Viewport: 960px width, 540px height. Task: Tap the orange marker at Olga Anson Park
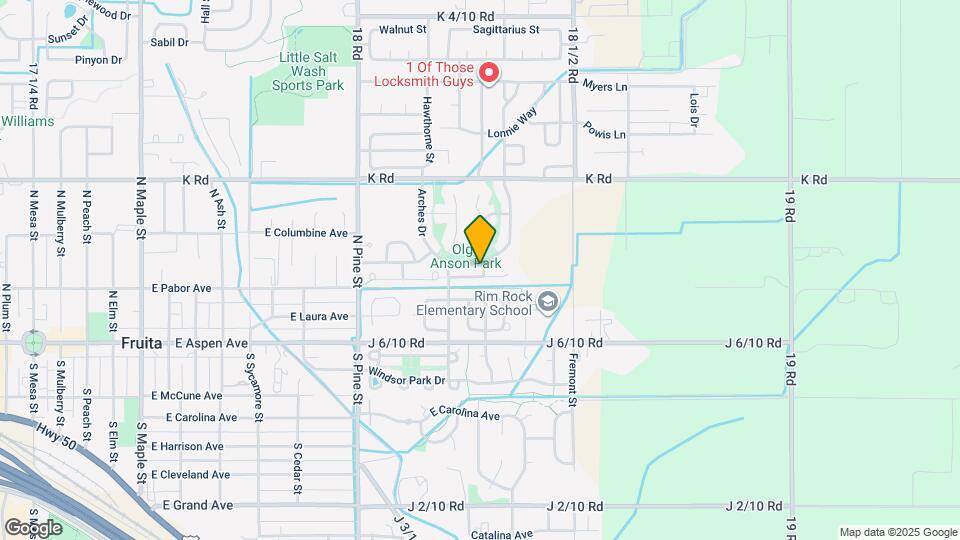pos(480,238)
